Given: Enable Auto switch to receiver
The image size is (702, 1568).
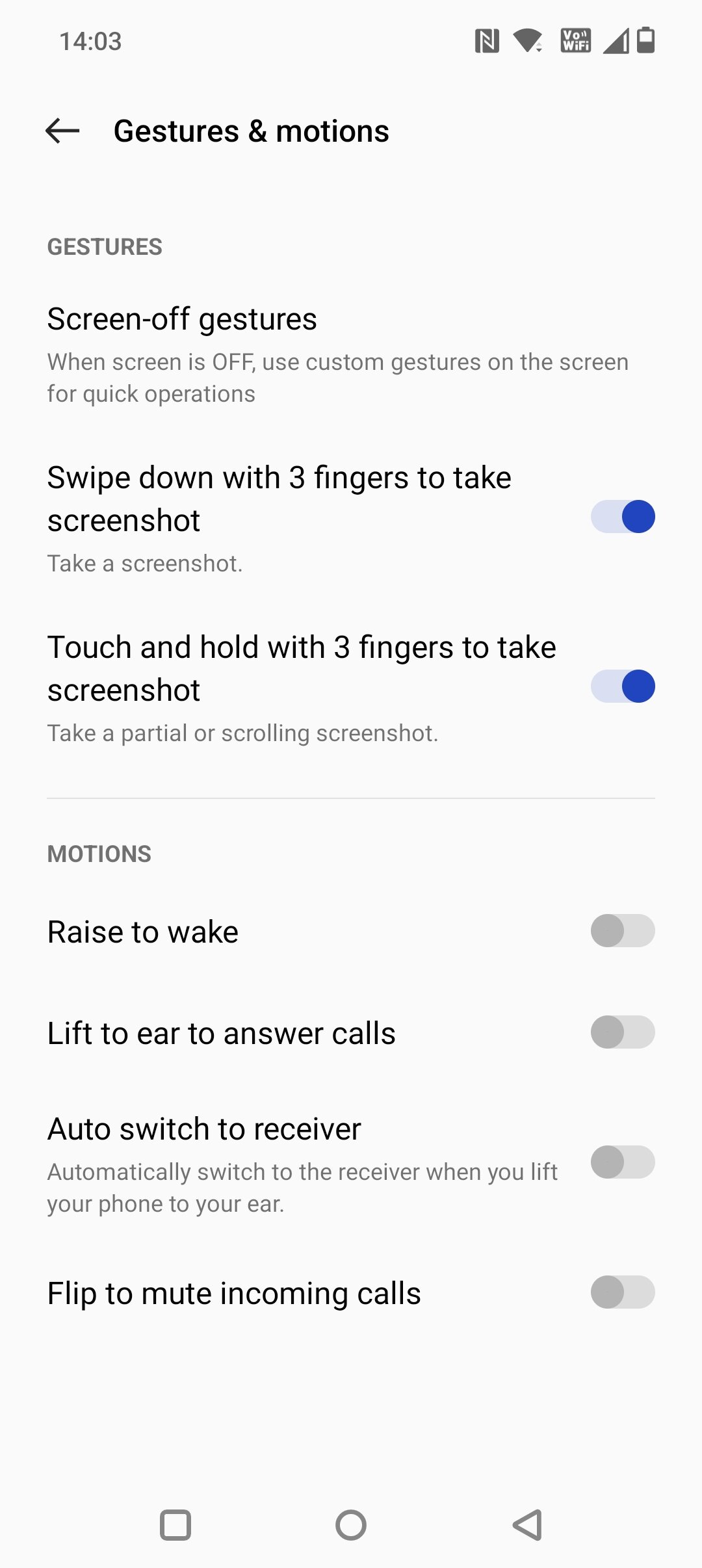Looking at the screenshot, I should 622,1162.
